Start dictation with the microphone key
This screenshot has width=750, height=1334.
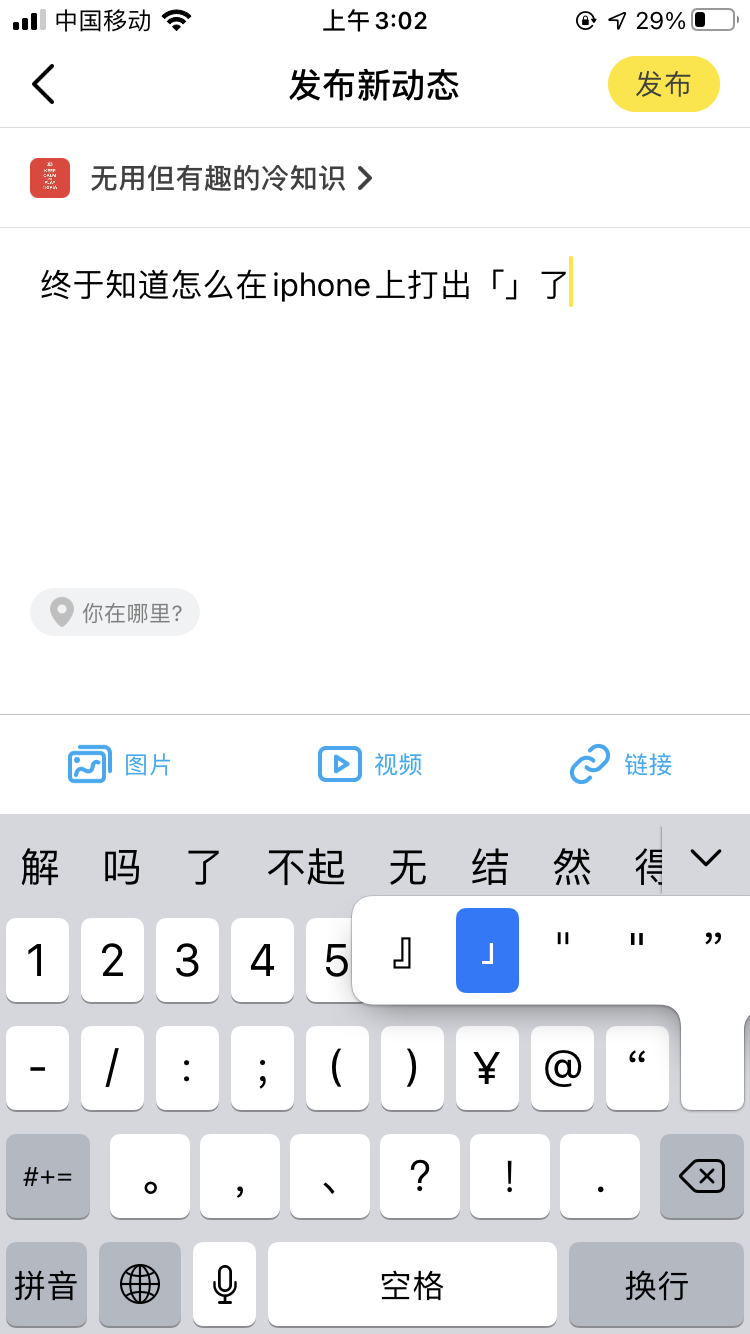(225, 1284)
